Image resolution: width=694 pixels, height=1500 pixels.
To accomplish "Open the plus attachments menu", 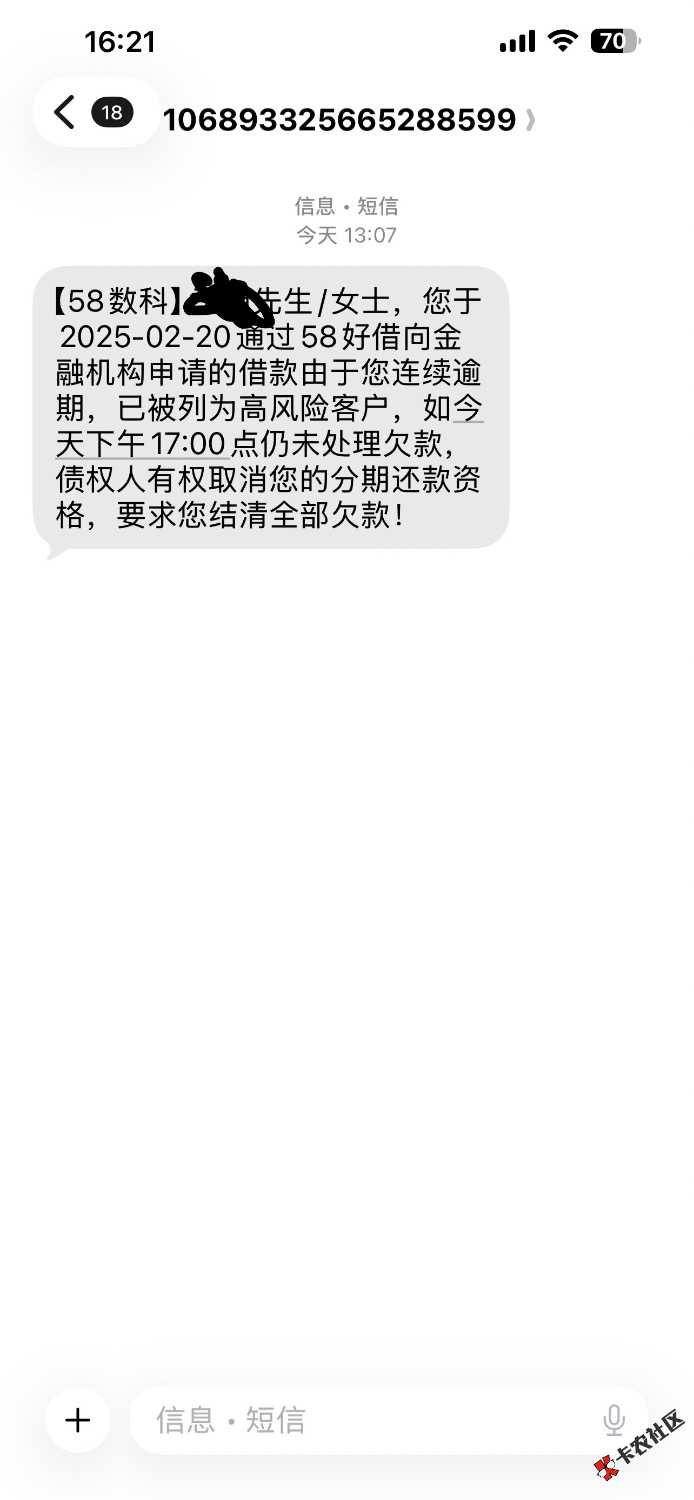I will 77,1420.
